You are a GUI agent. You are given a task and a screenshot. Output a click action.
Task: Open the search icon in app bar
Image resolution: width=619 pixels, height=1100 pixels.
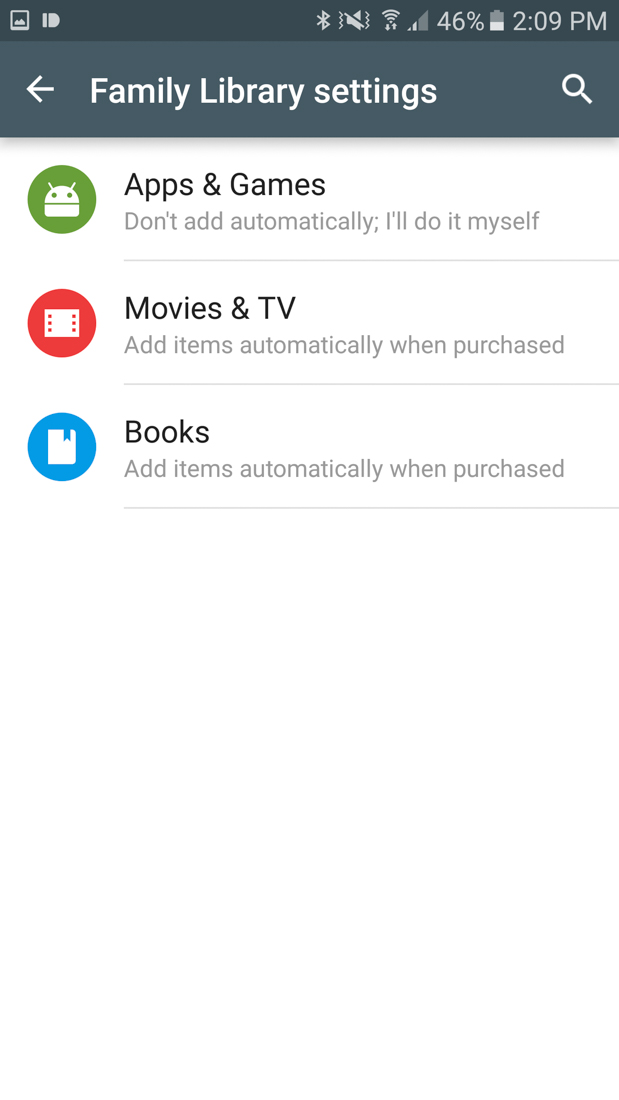pos(577,90)
